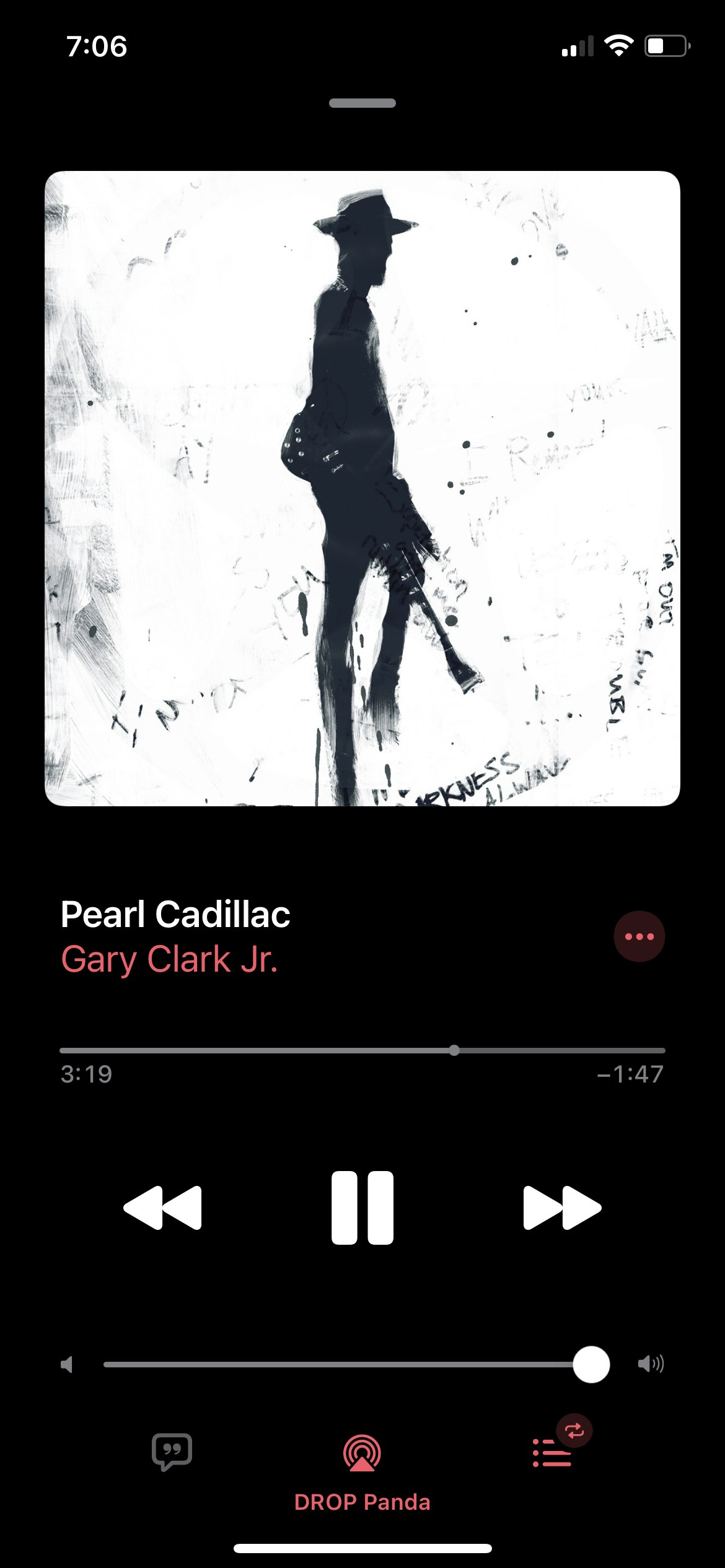725x1568 pixels.
Task: Tap the album artwork
Action: tap(362, 488)
